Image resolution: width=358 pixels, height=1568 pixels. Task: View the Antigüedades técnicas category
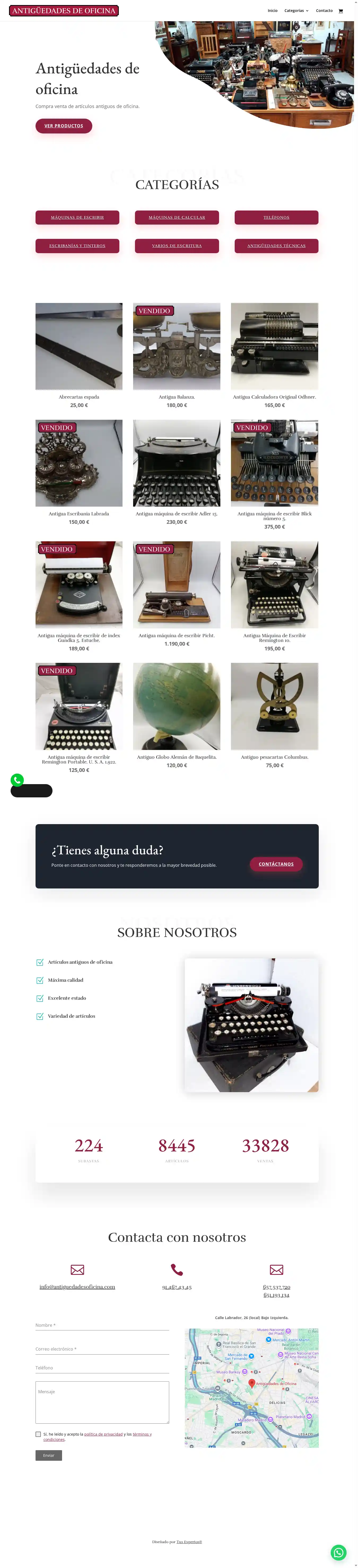(276, 246)
